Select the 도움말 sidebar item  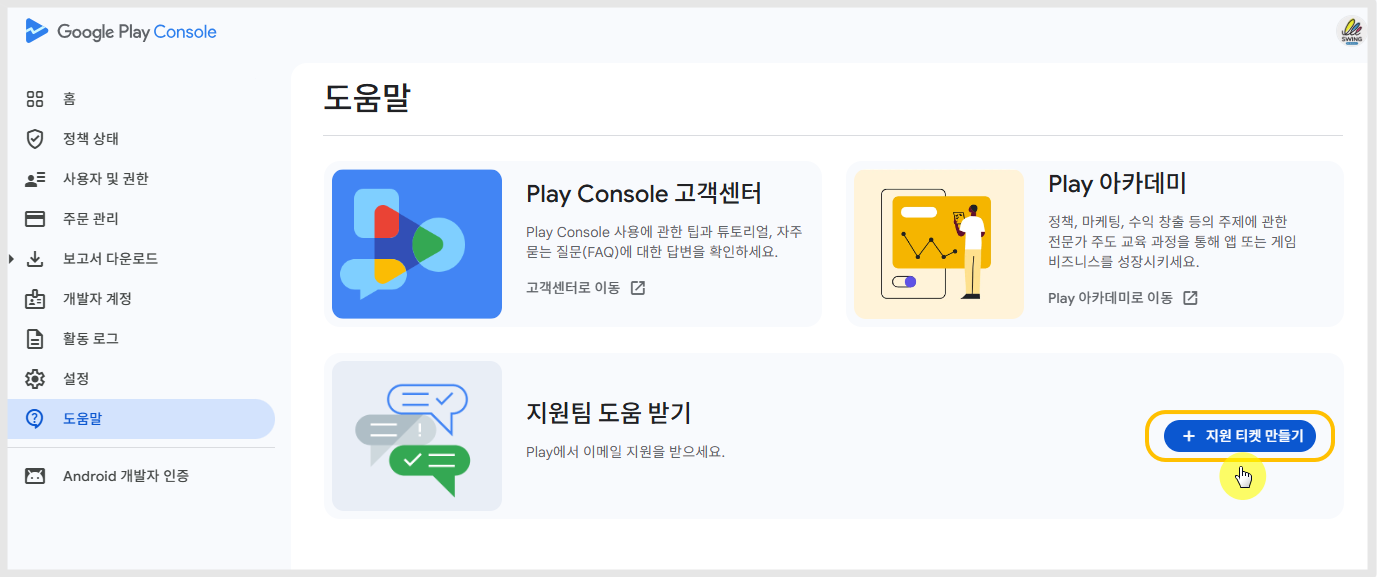[x=82, y=419]
